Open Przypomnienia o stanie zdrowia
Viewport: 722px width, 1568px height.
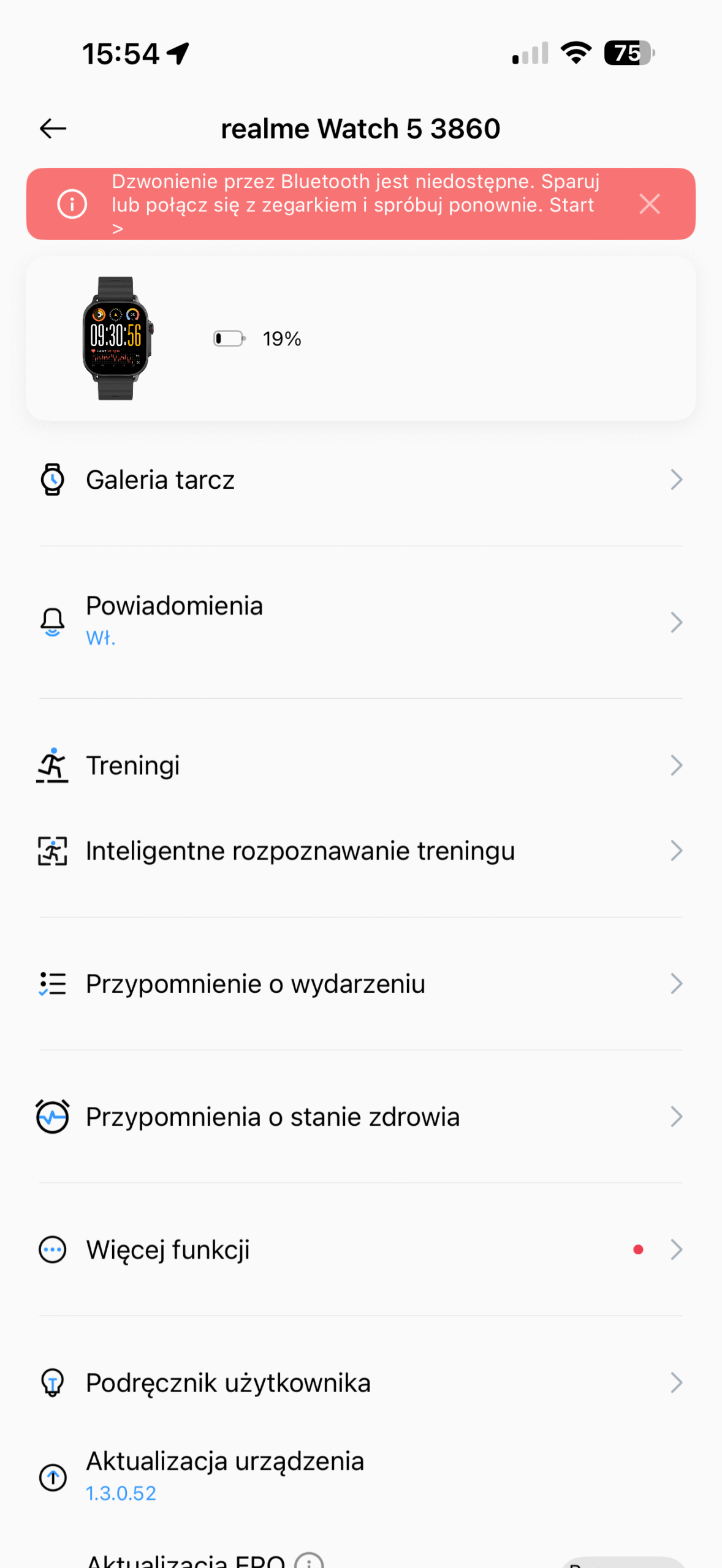pyautogui.click(x=360, y=1117)
